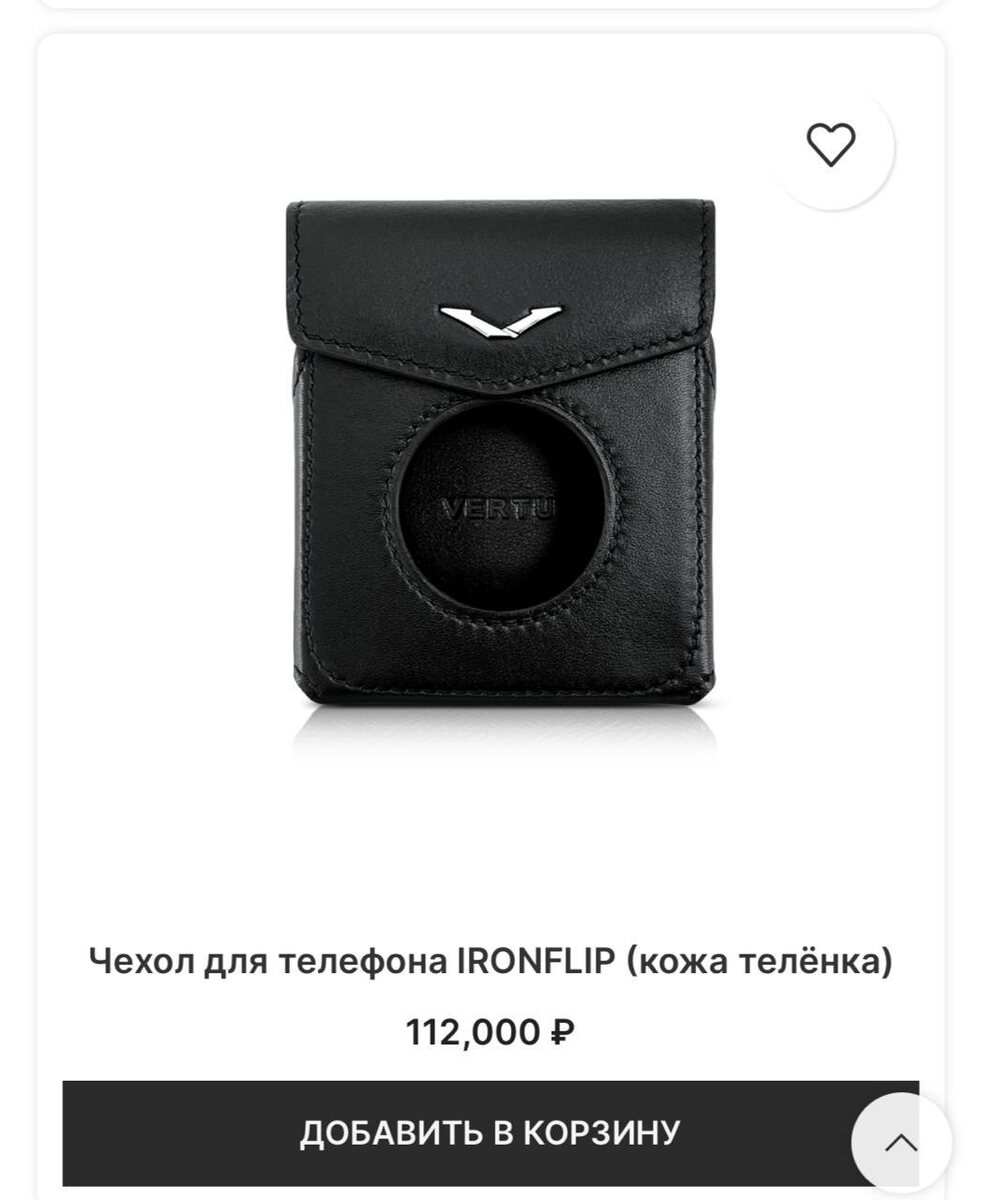Select the circular arrow icon near cart button
Image resolution: width=982 pixels, height=1200 pixels.
pyautogui.click(x=899, y=1139)
